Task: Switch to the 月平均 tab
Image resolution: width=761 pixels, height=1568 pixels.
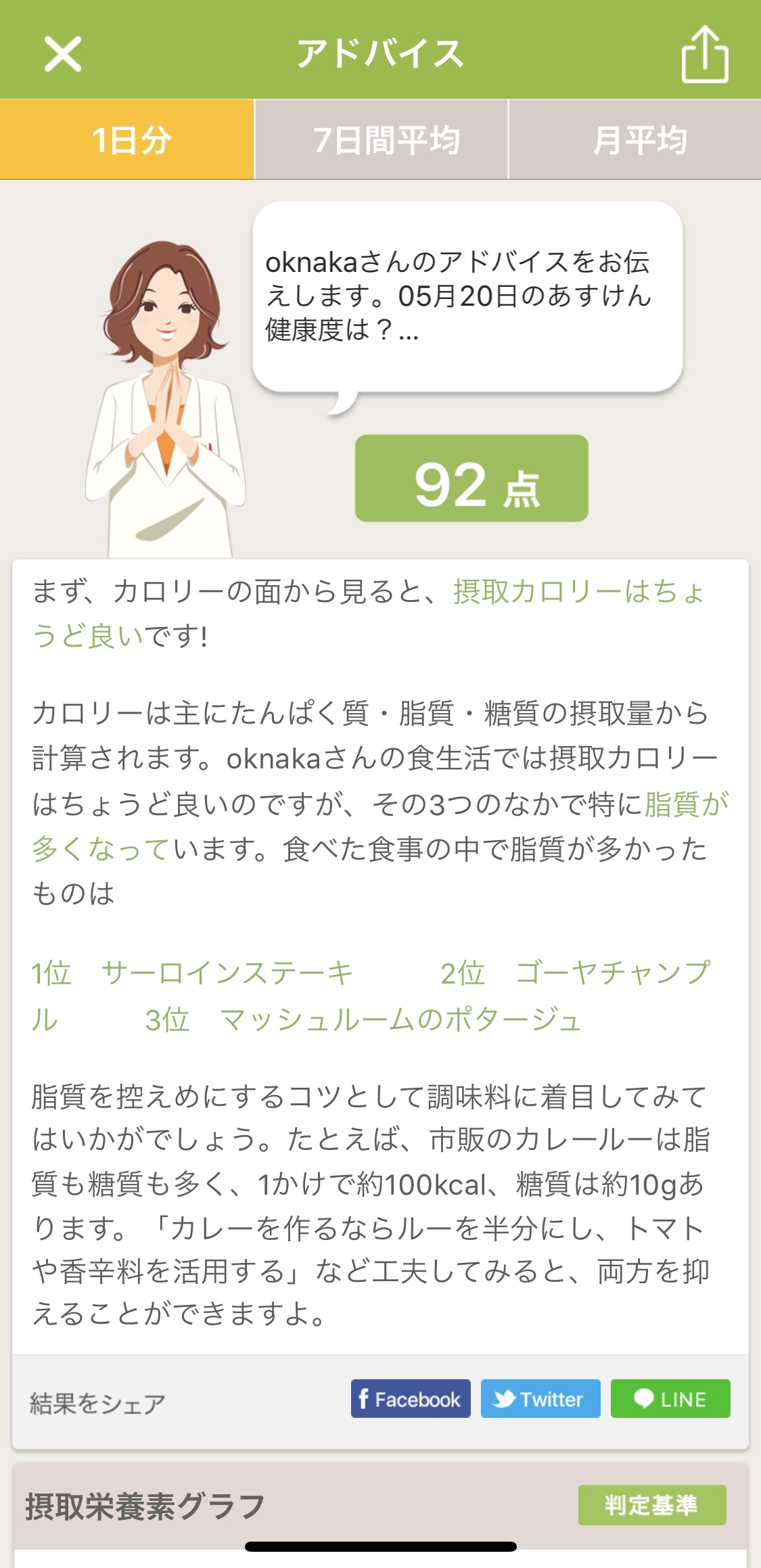Action: click(x=635, y=140)
